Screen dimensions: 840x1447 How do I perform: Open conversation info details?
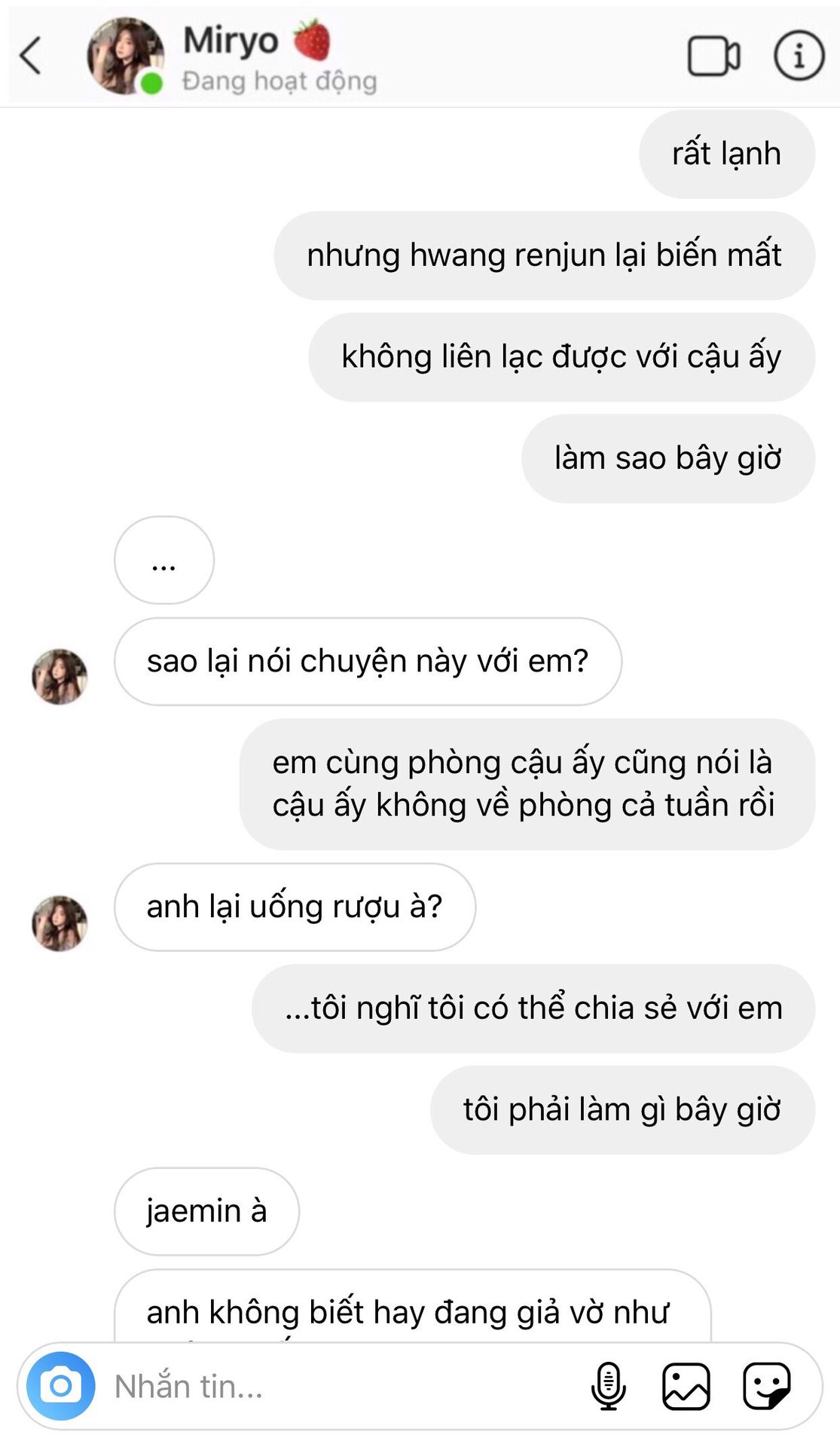799,55
